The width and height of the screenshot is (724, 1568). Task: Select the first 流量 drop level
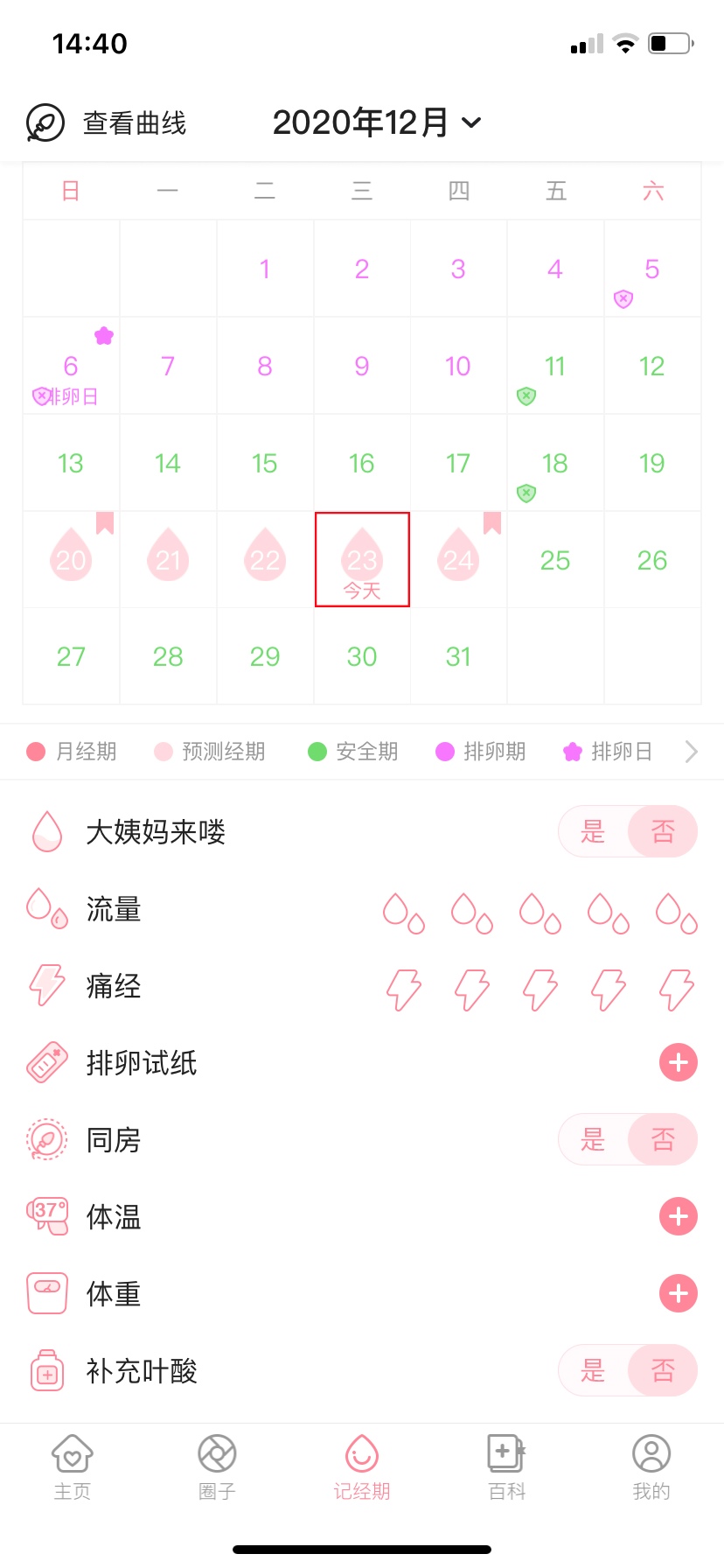tap(403, 912)
